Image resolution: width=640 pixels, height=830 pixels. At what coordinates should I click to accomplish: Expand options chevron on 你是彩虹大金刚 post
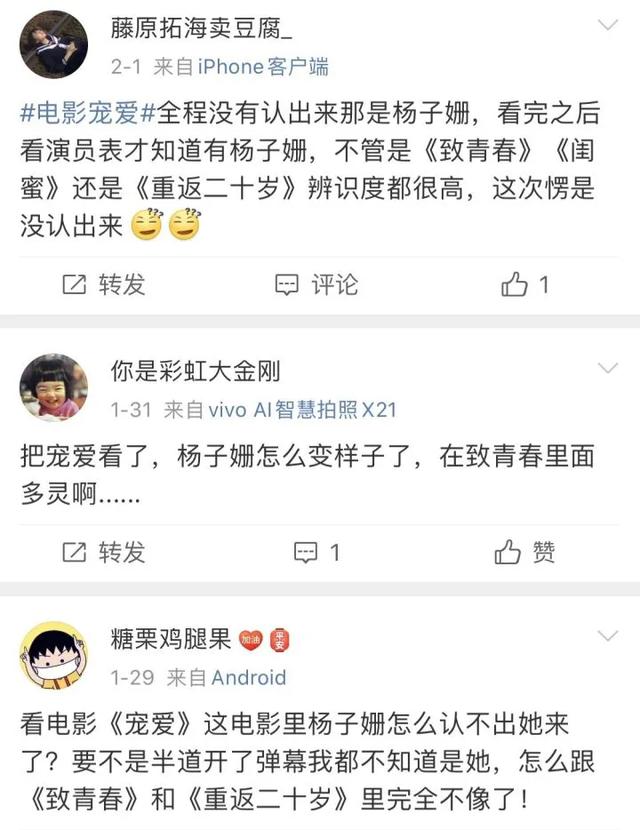tap(607, 368)
